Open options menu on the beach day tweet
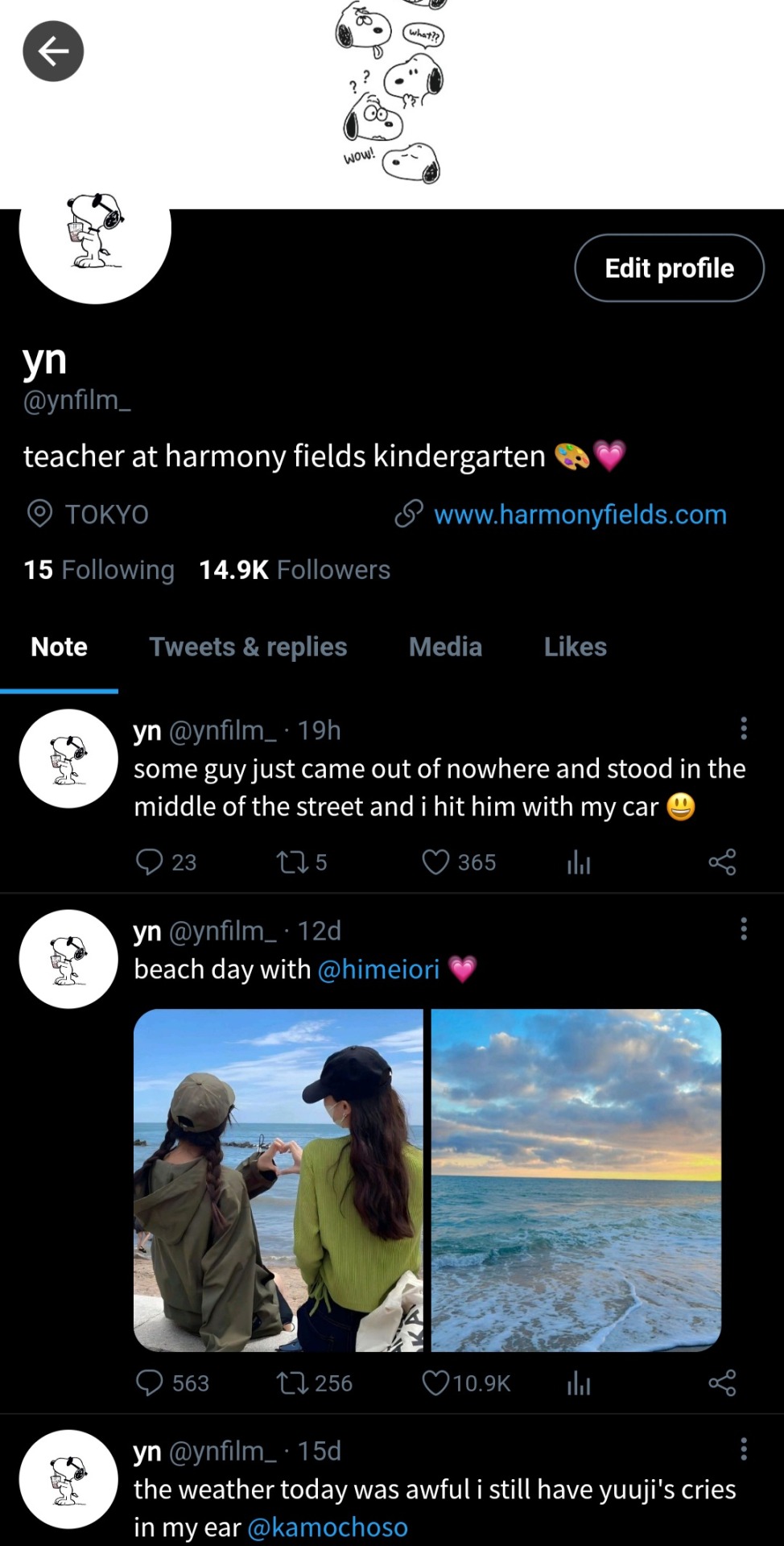This screenshot has width=784, height=1546. point(743,929)
